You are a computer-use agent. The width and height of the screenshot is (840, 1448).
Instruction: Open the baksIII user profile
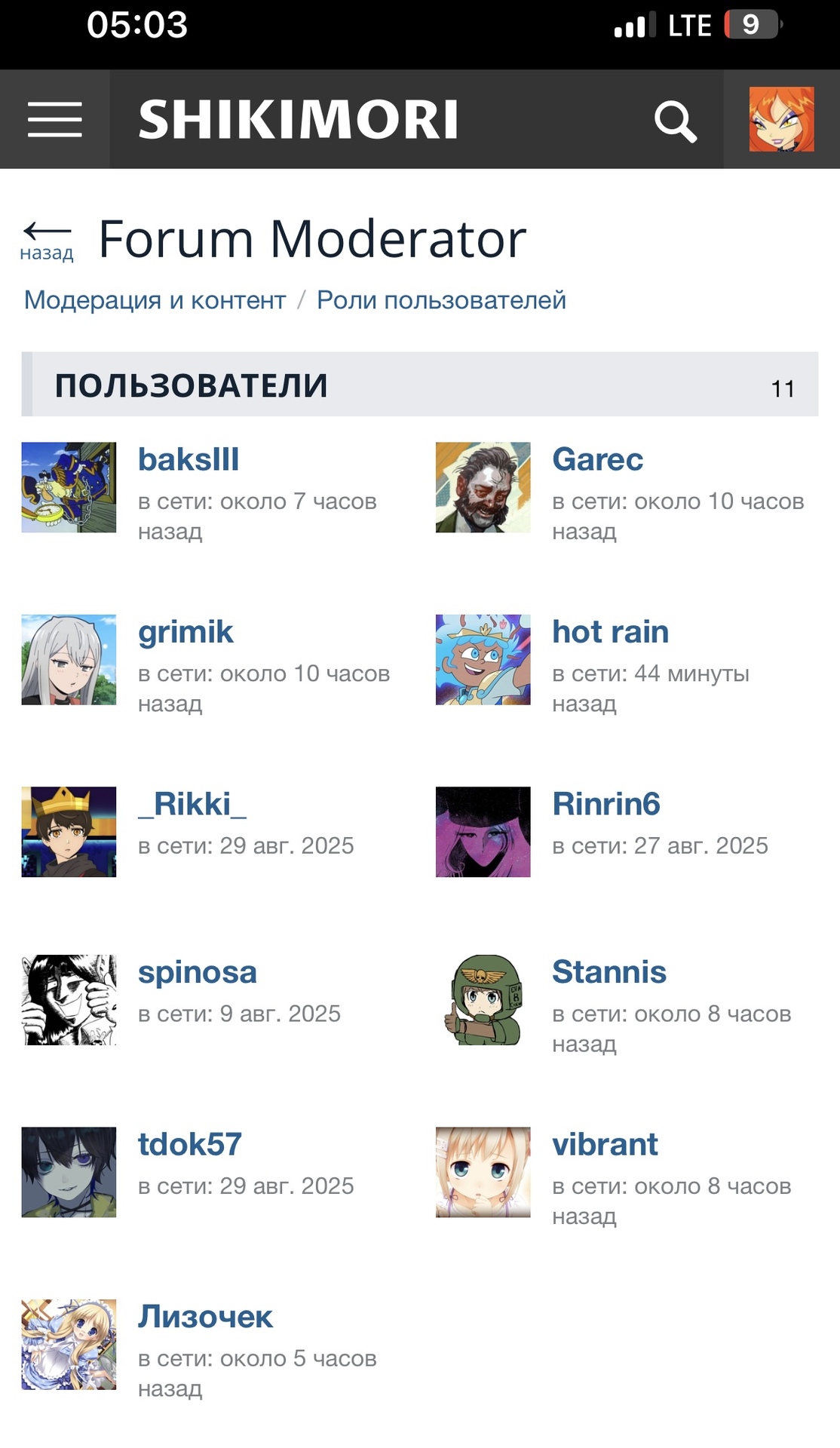pyautogui.click(x=189, y=459)
